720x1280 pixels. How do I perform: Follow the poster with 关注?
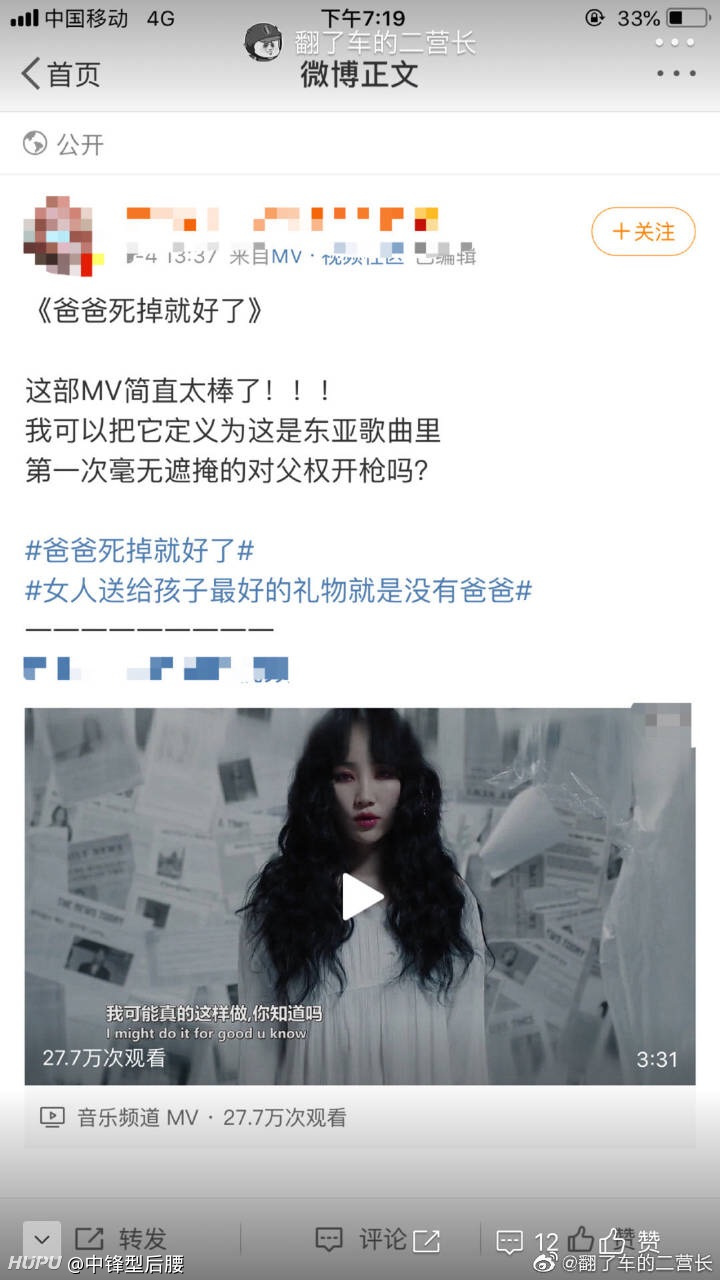[x=643, y=232]
